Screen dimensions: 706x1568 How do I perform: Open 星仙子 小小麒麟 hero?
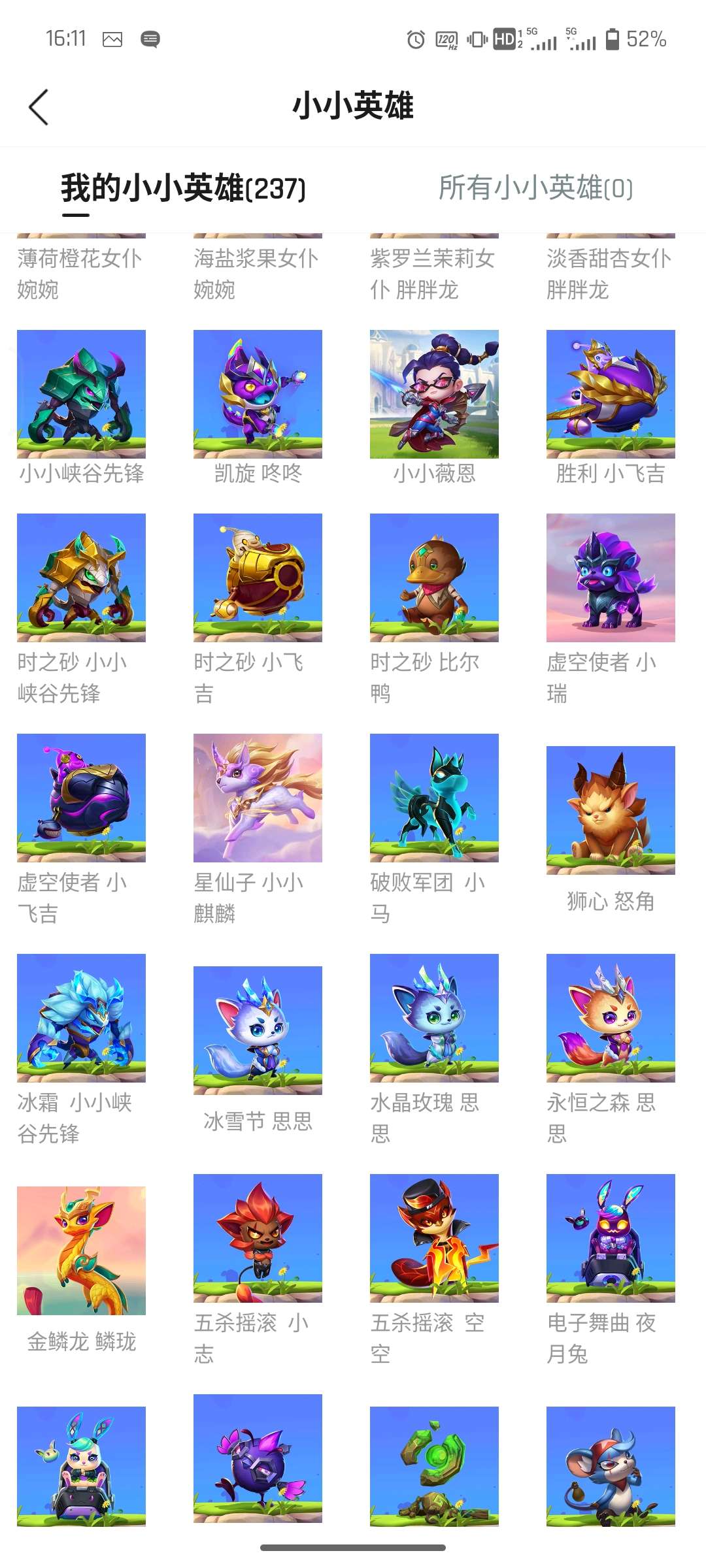pyautogui.click(x=258, y=798)
